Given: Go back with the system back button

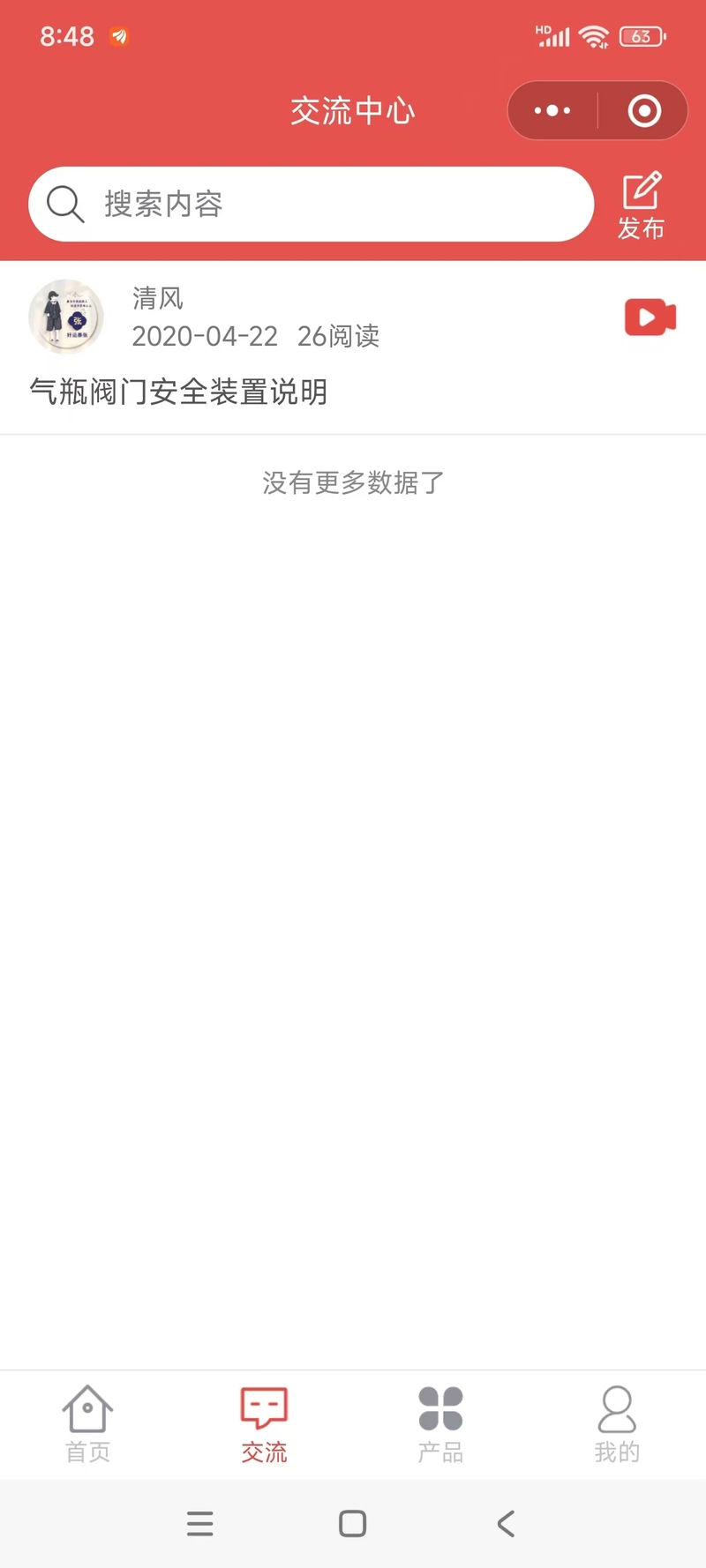Looking at the screenshot, I should 506,1524.
